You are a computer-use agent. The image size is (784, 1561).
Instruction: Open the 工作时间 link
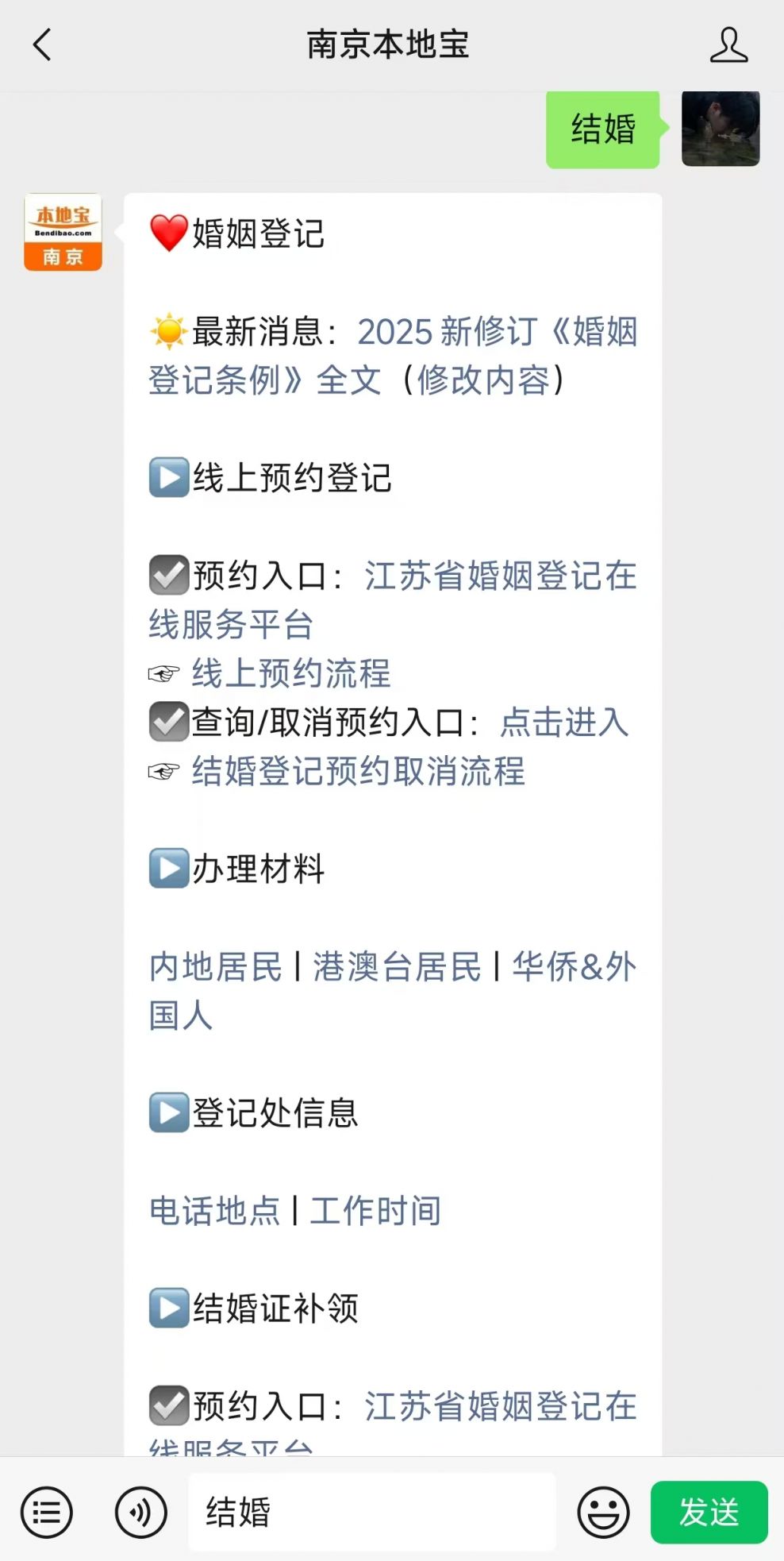[x=375, y=1211]
